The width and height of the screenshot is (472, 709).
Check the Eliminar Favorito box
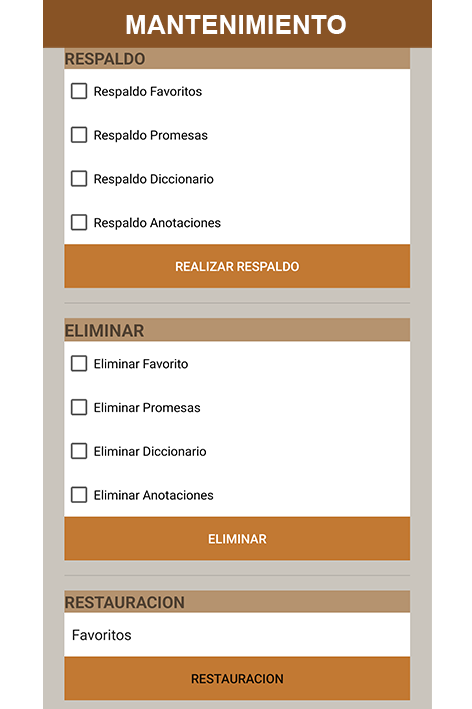79,364
